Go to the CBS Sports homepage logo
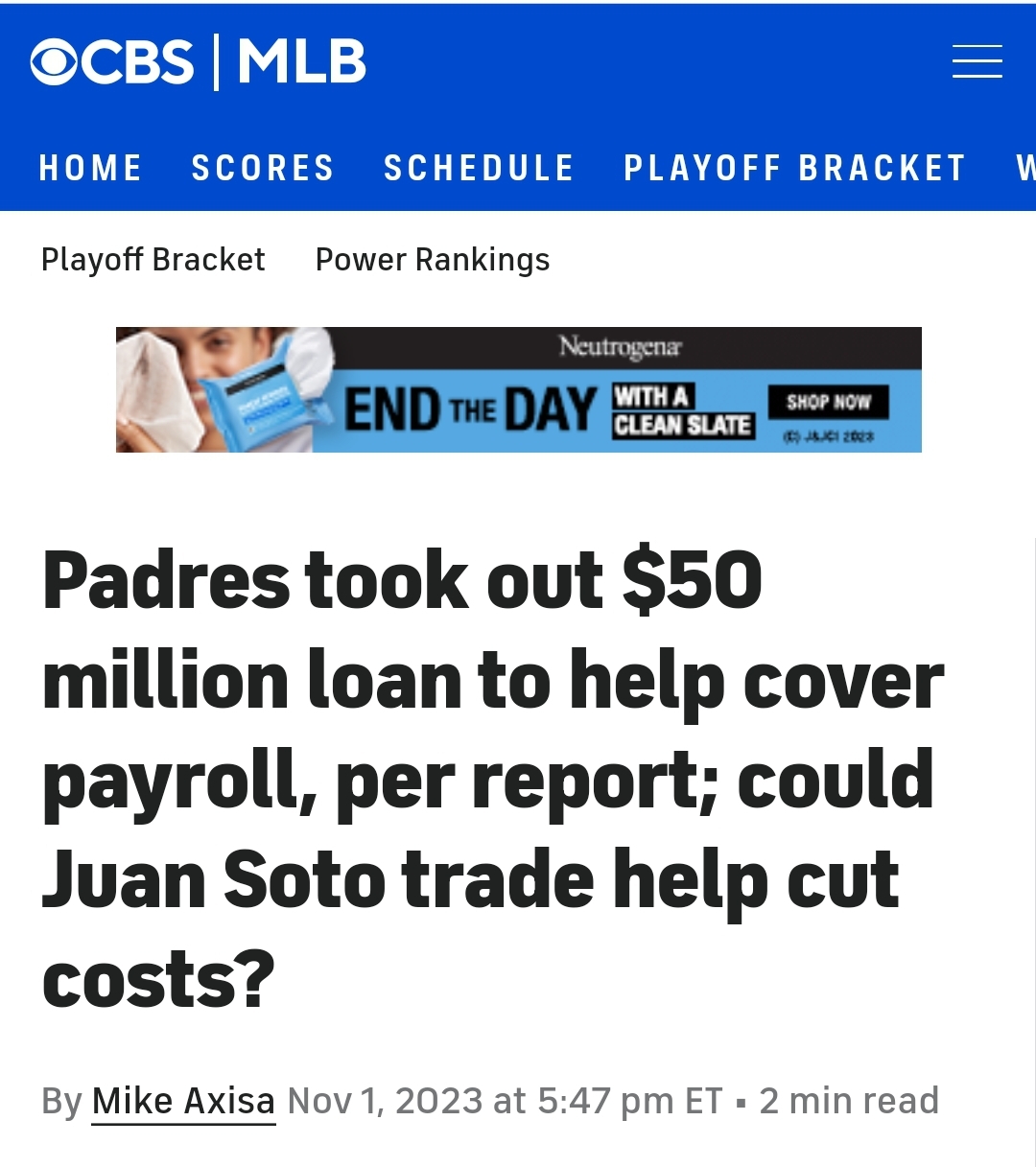Viewport: 1036px width, 1167px height. click(x=112, y=61)
